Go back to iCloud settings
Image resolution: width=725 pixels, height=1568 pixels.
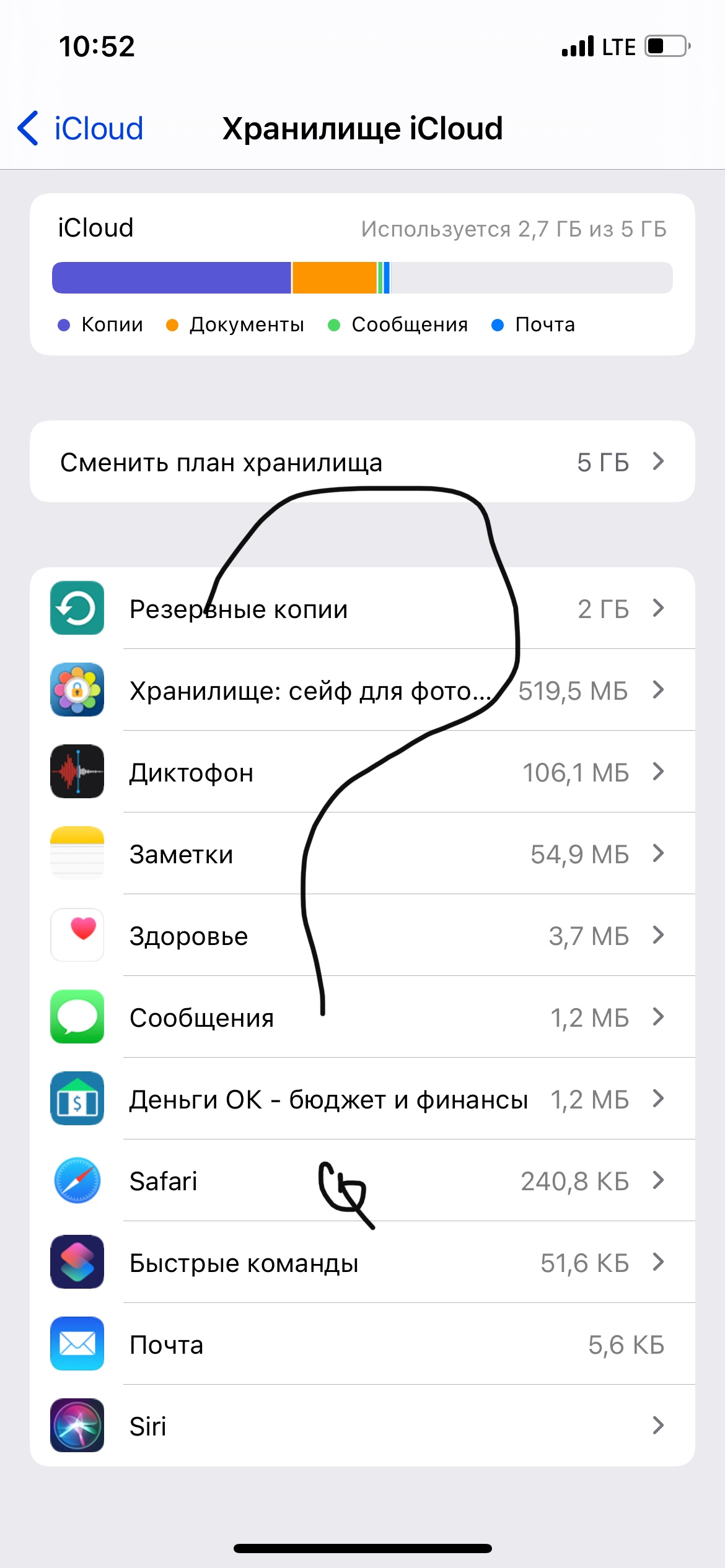81,129
